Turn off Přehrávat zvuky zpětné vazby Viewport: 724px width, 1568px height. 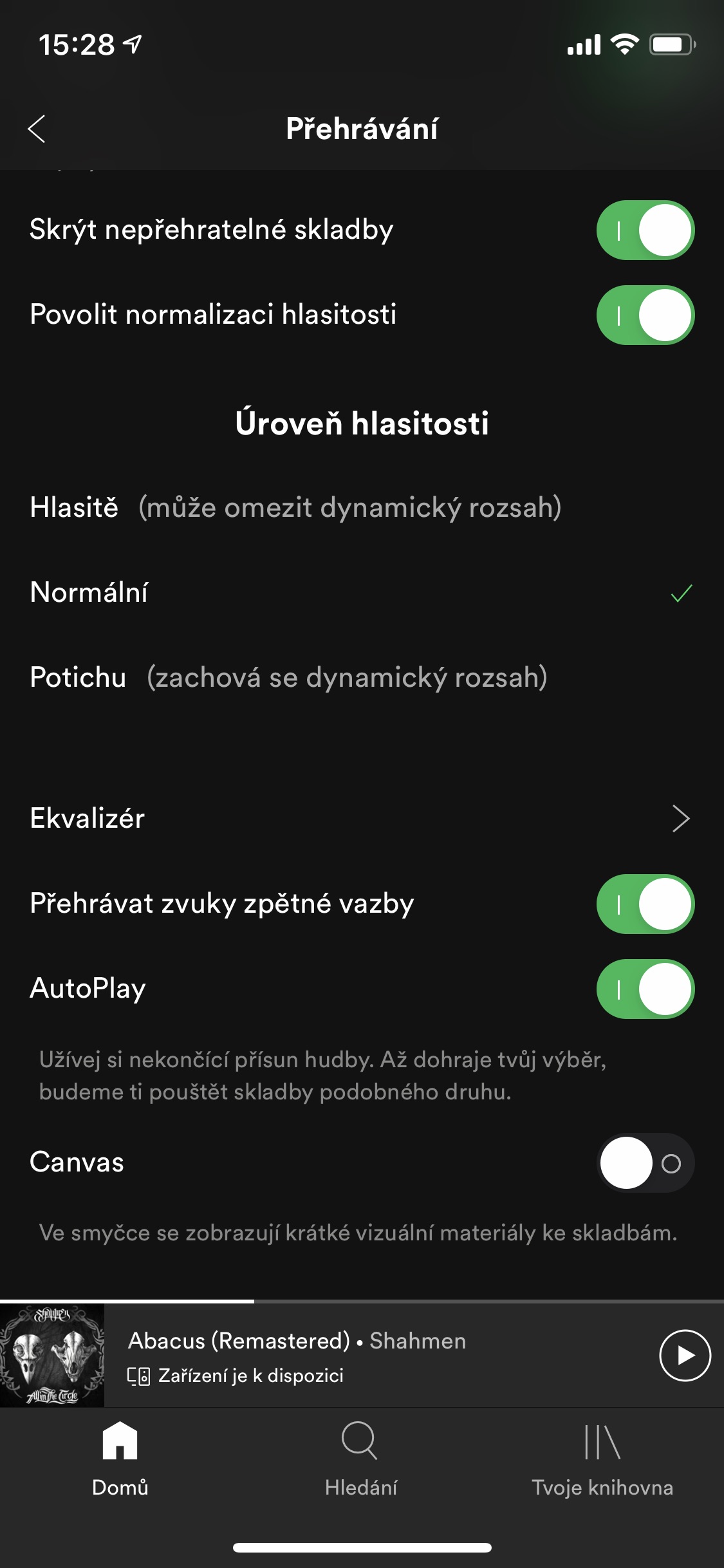[x=645, y=904]
